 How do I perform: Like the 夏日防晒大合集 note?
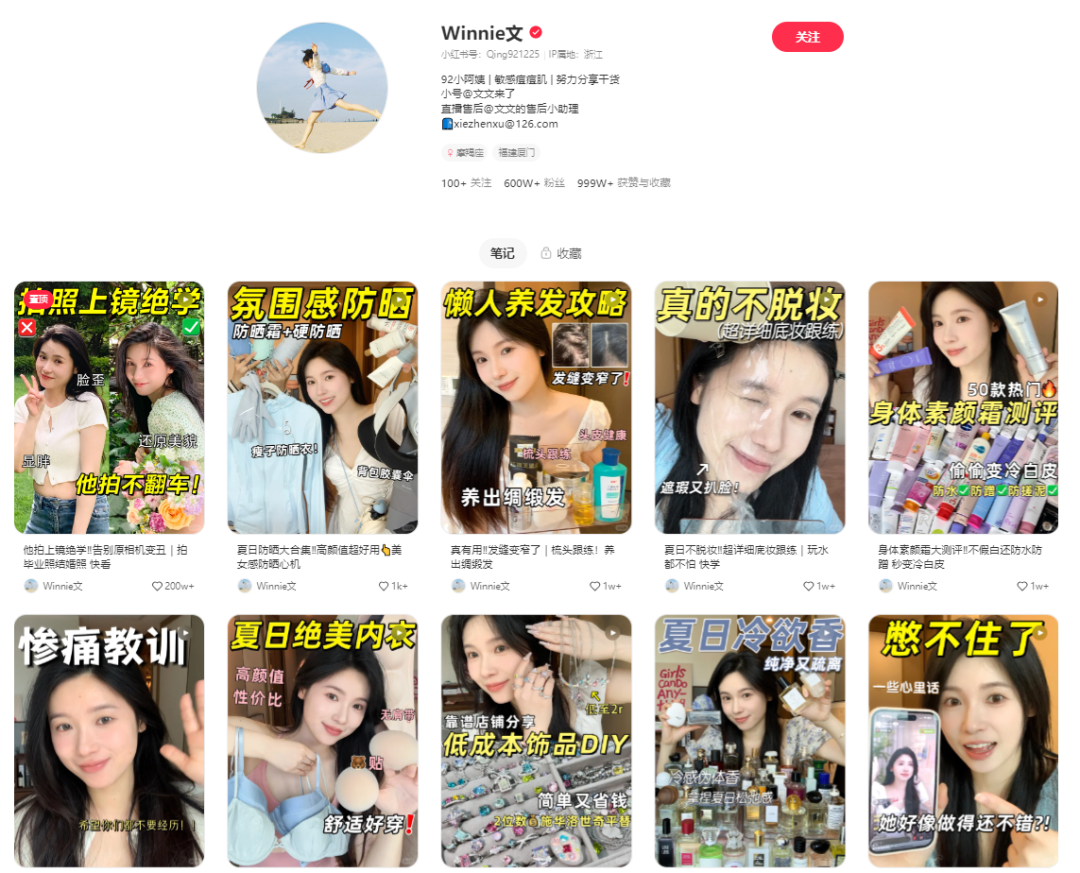(384, 586)
